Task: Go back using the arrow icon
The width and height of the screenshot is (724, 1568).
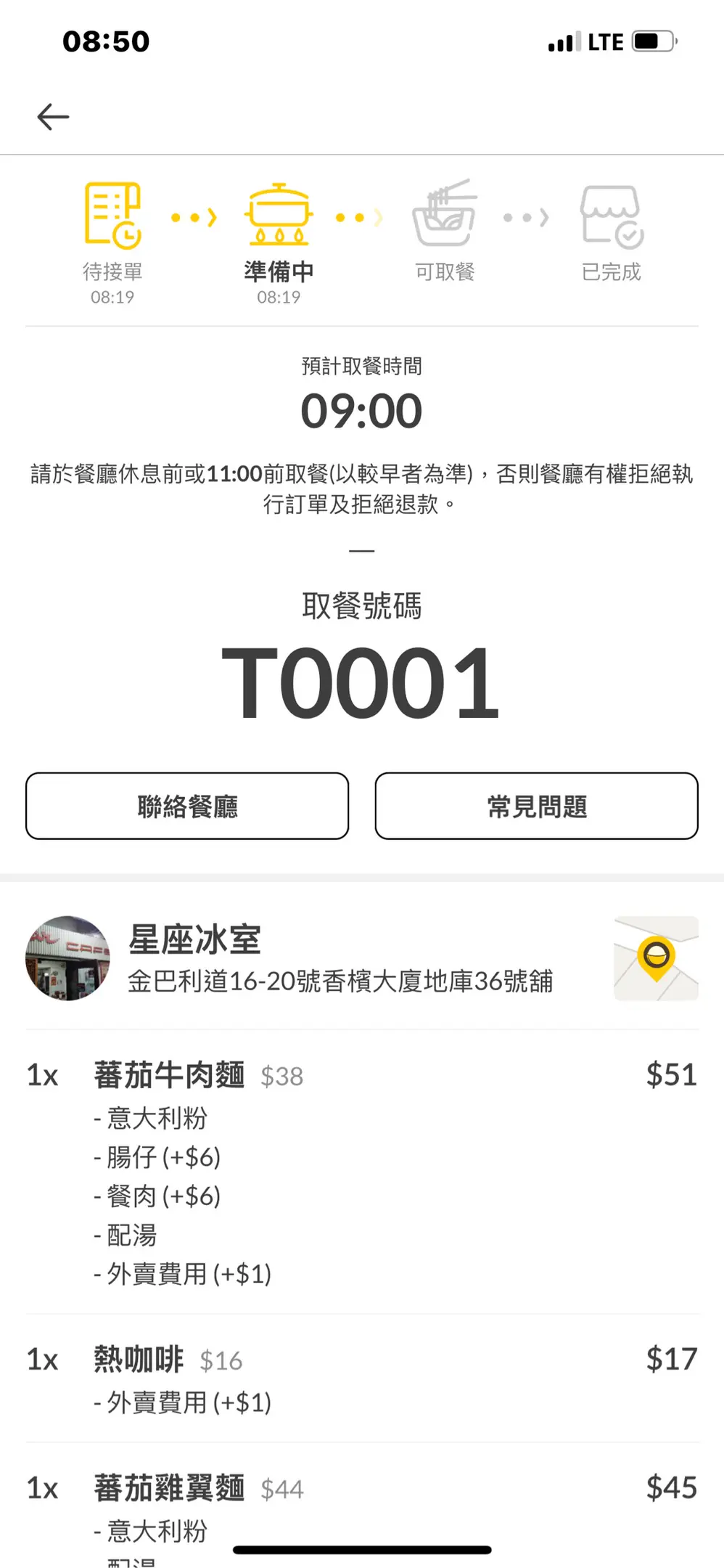Action: 53,117
